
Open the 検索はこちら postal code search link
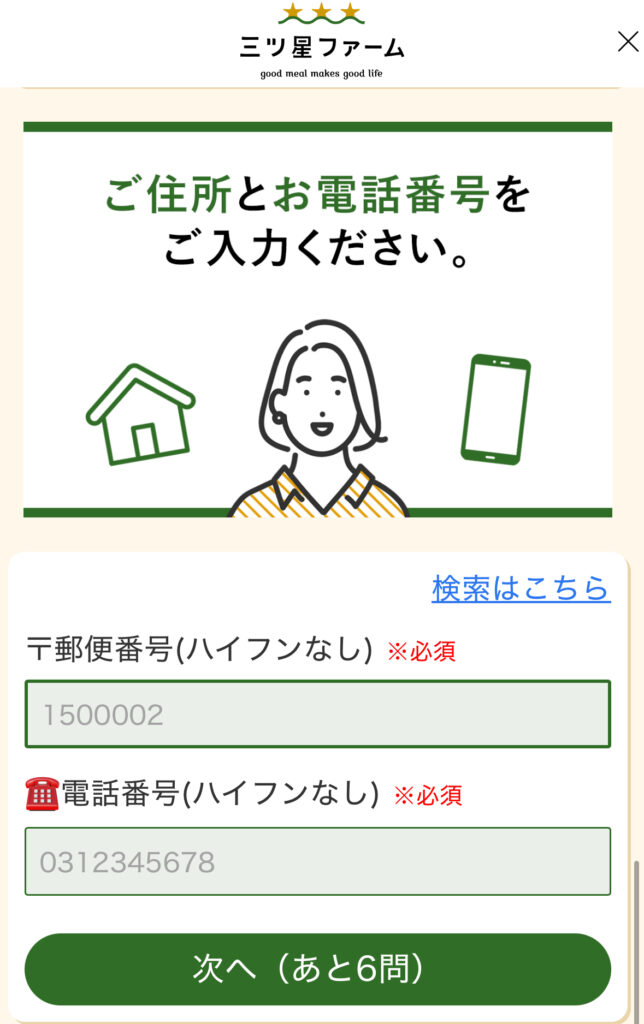pos(520,588)
